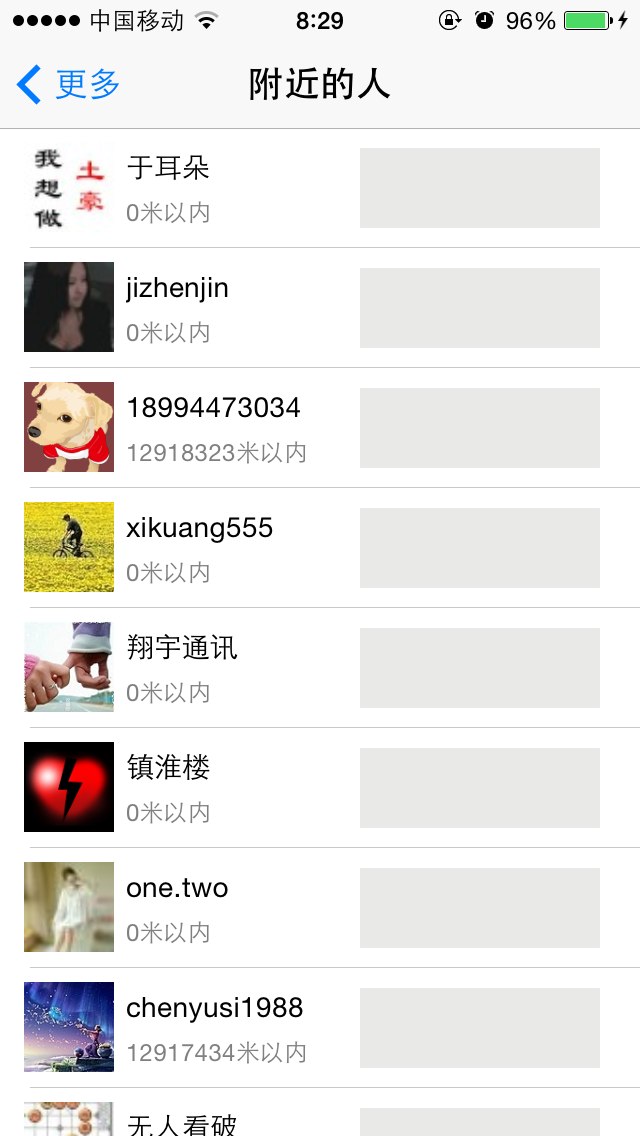Open nearby user 无人看破
This screenshot has height=1136, width=640.
click(x=320, y=1112)
